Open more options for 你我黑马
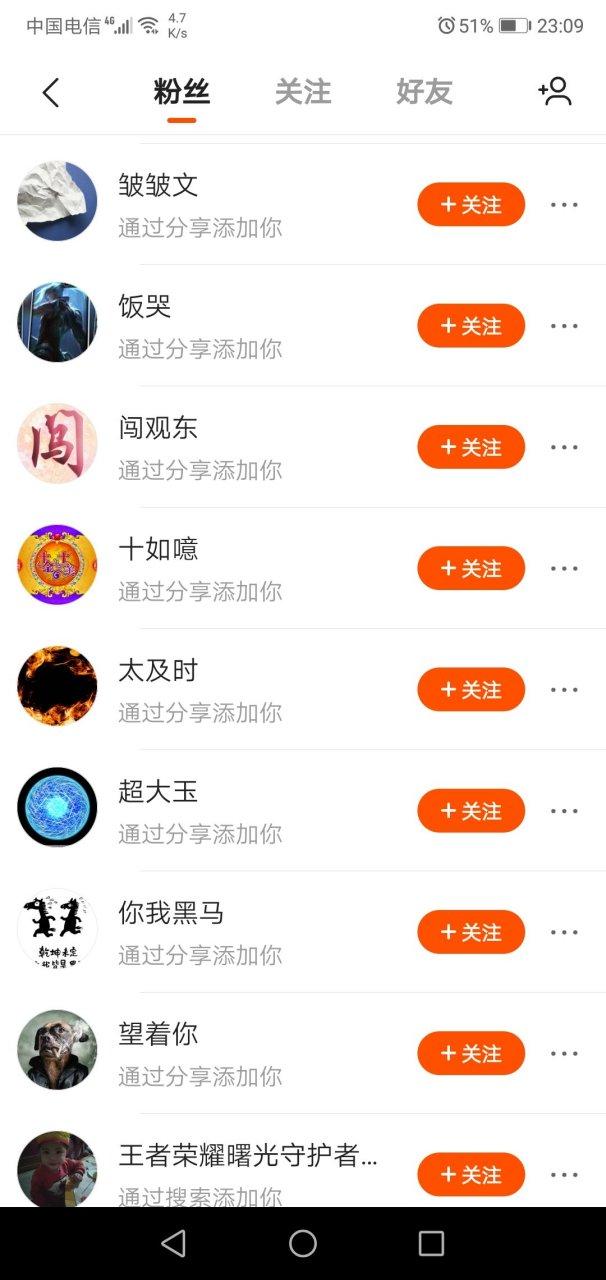The height and width of the screenshot is (1280, 606). [564, 932]
